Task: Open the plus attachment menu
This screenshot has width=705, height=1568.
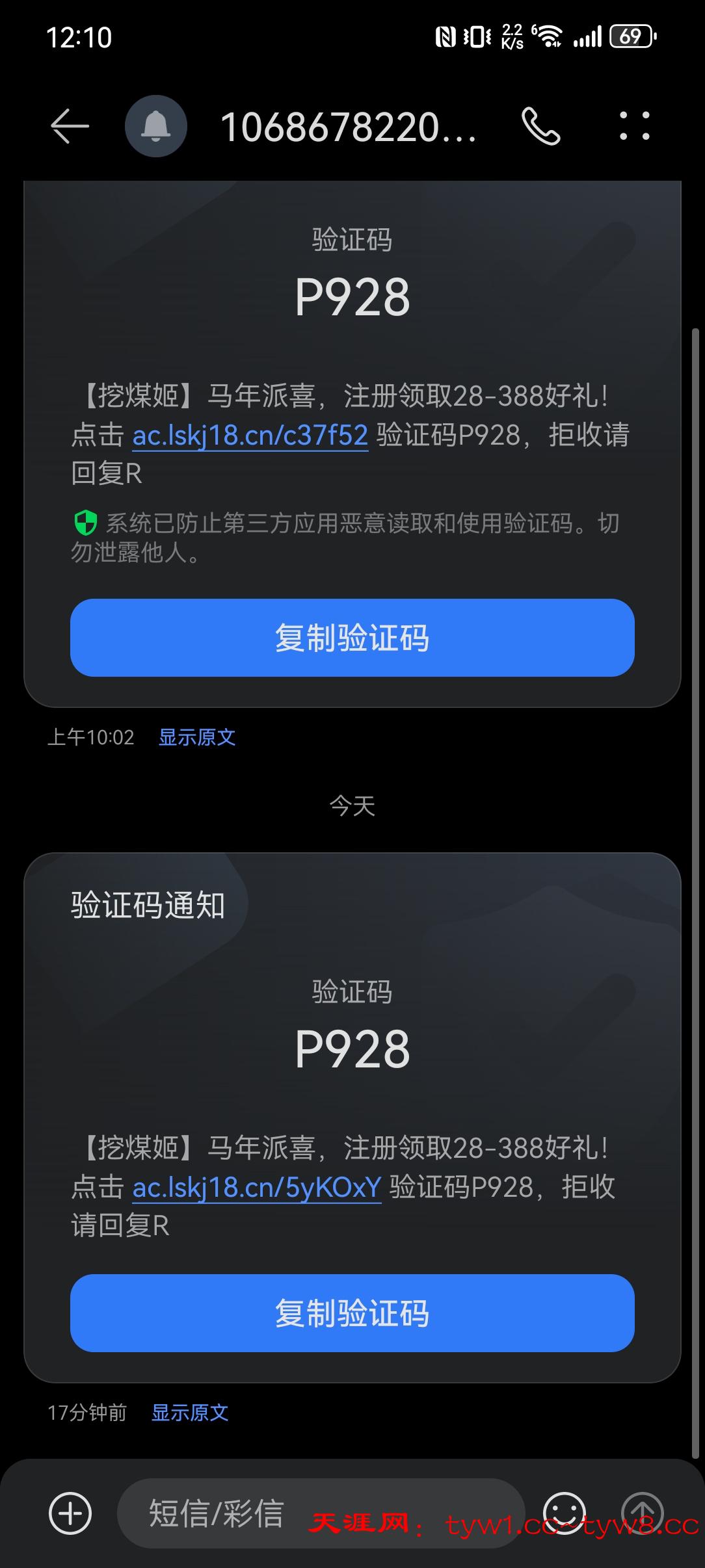Action: pyautogui.click(x=70, y=1513)
